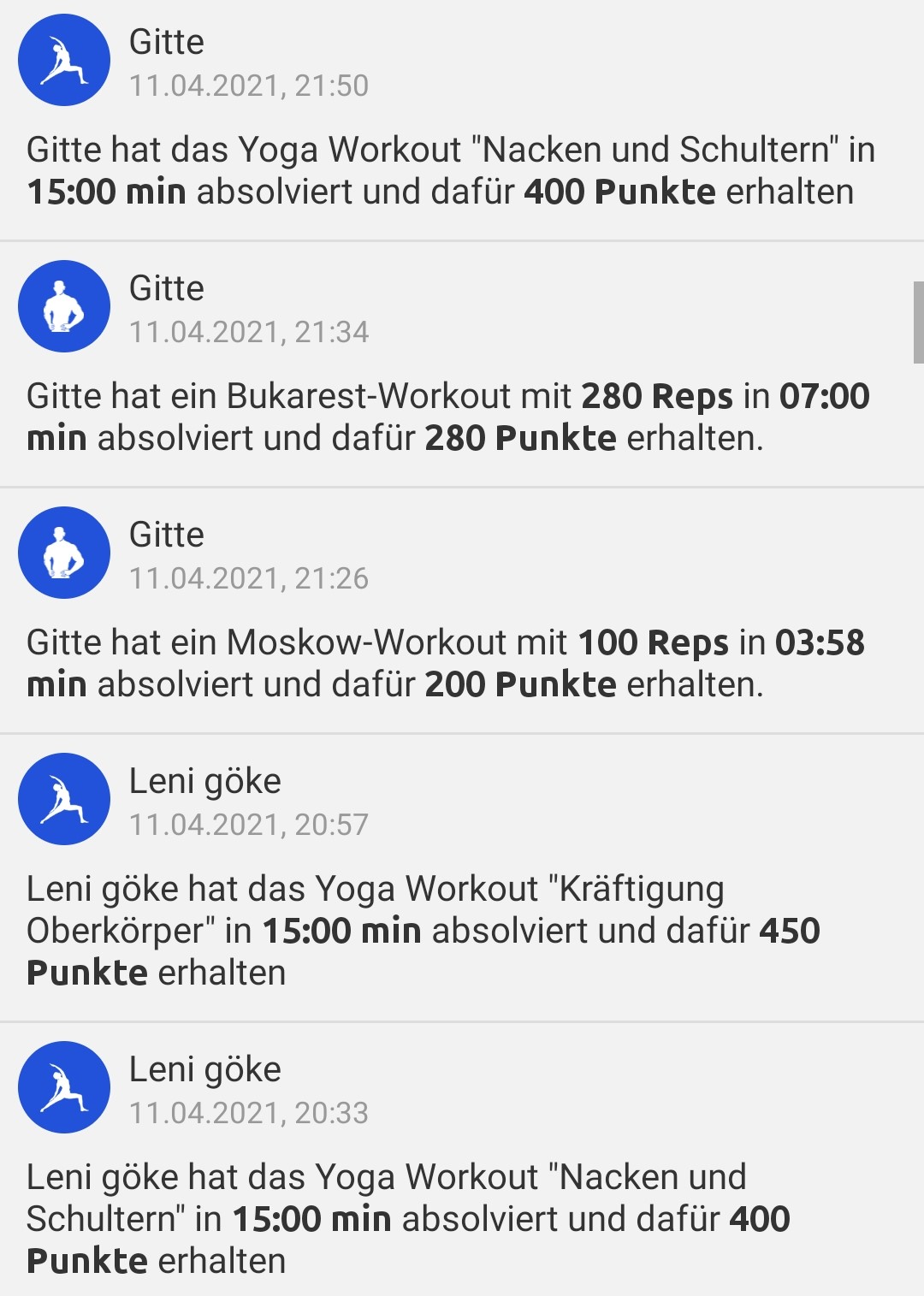The height and width of the screenshot is (1296, 924).
Task: Tap the strength training icon next to 21:26
Action: pyautogui.click(x=63, y=552)
